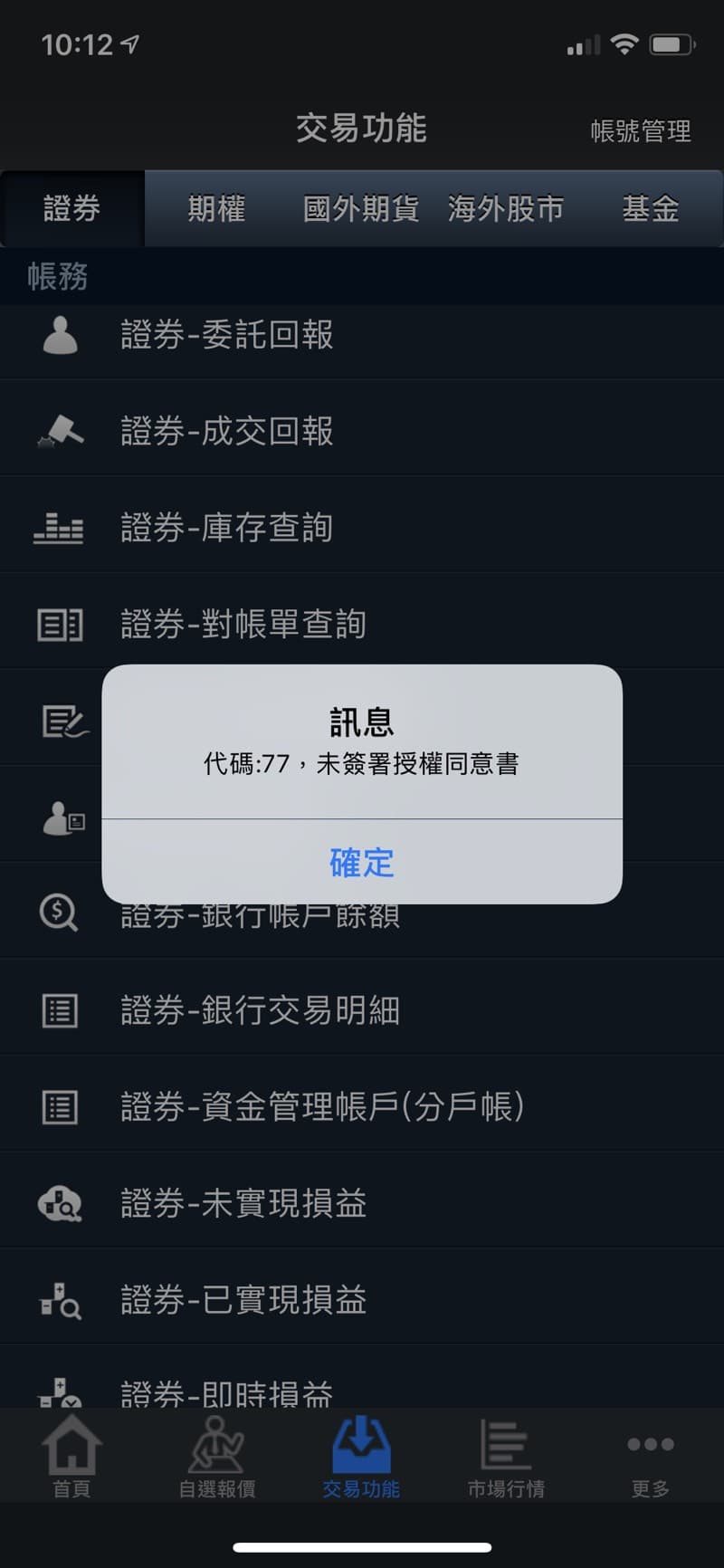Select the 未實現損益 cloud-search icon
The width and height of the screenshot is (724, 1568).
pos(61,1203)
